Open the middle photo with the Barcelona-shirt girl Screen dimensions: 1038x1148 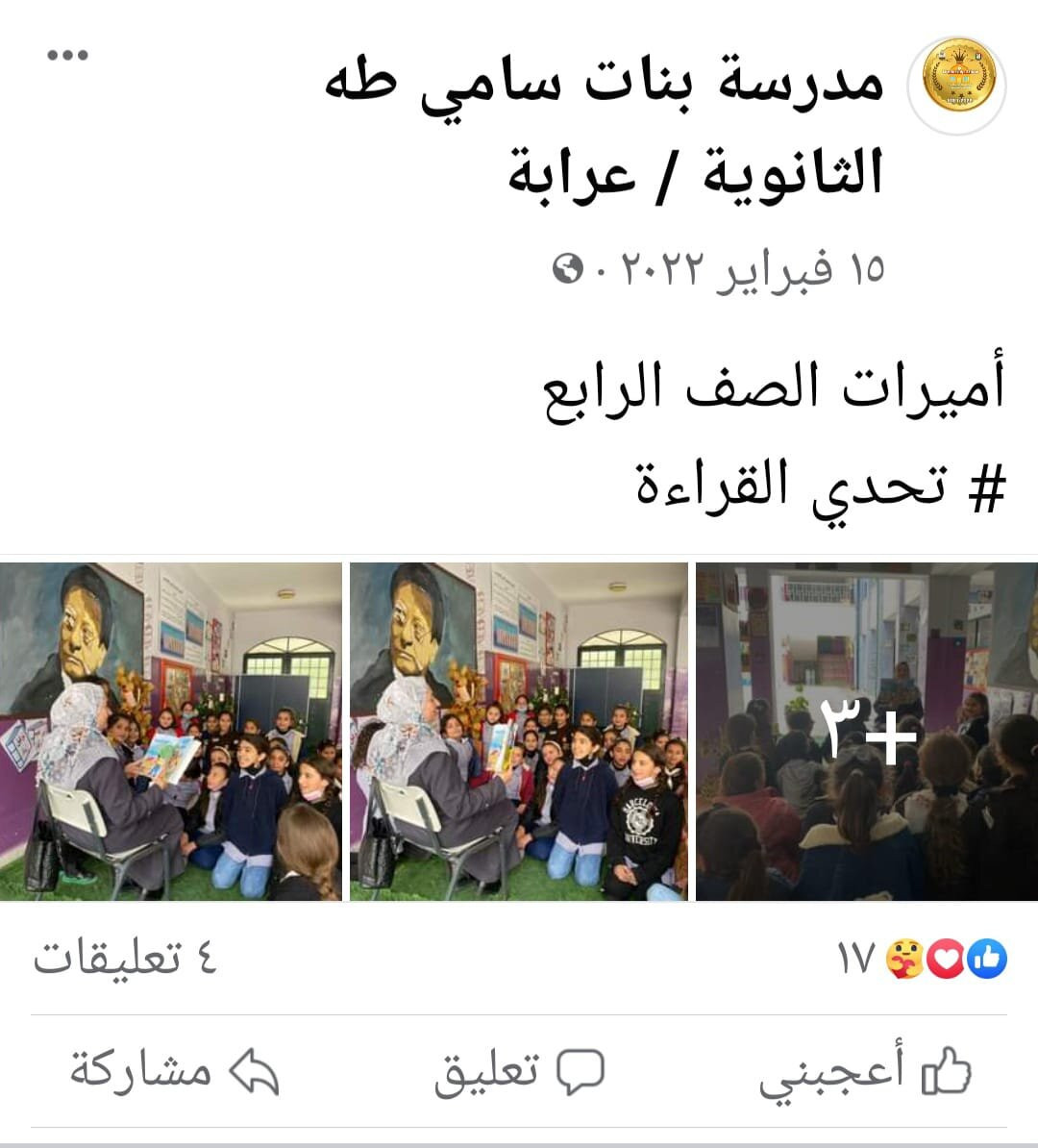click(x=519, y=732)
